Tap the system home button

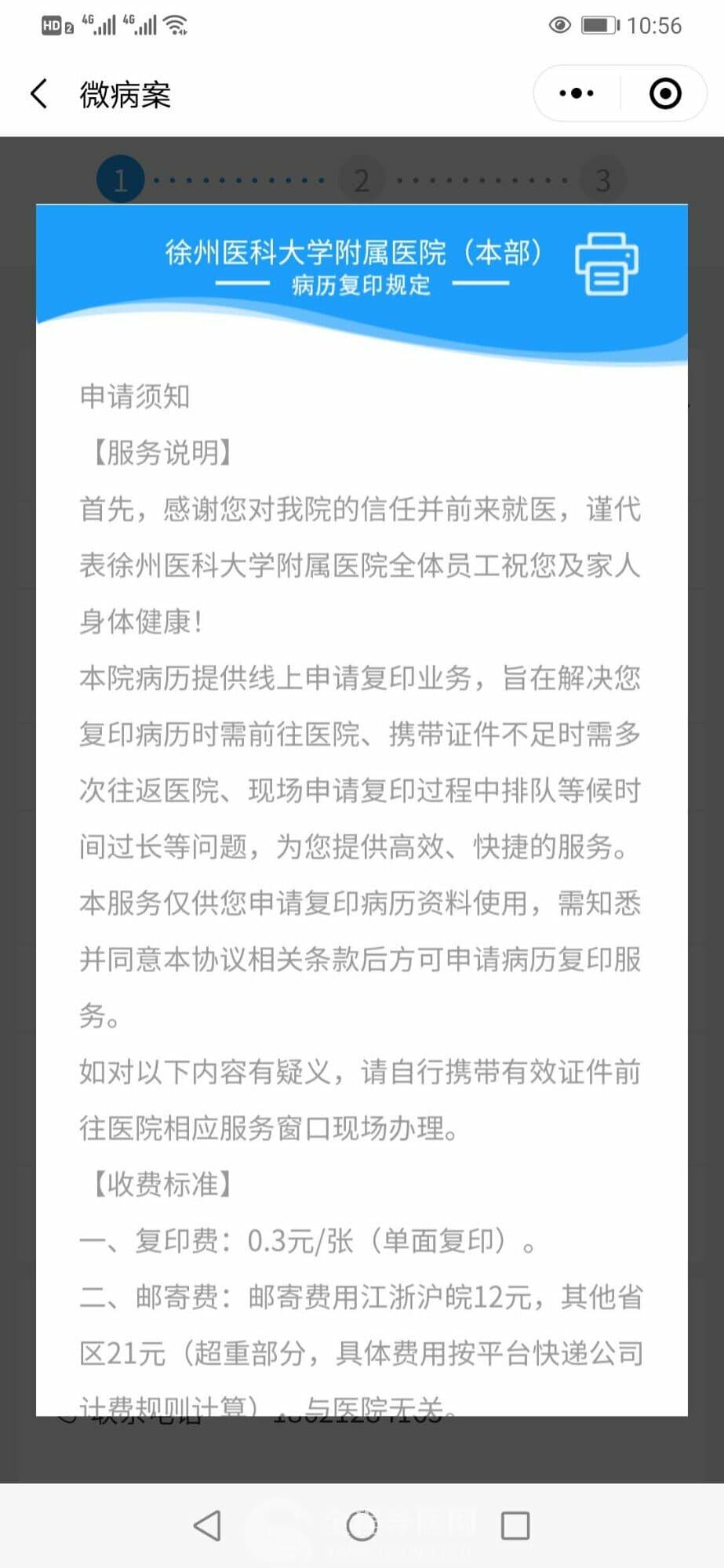click(x=362, y=1526)
